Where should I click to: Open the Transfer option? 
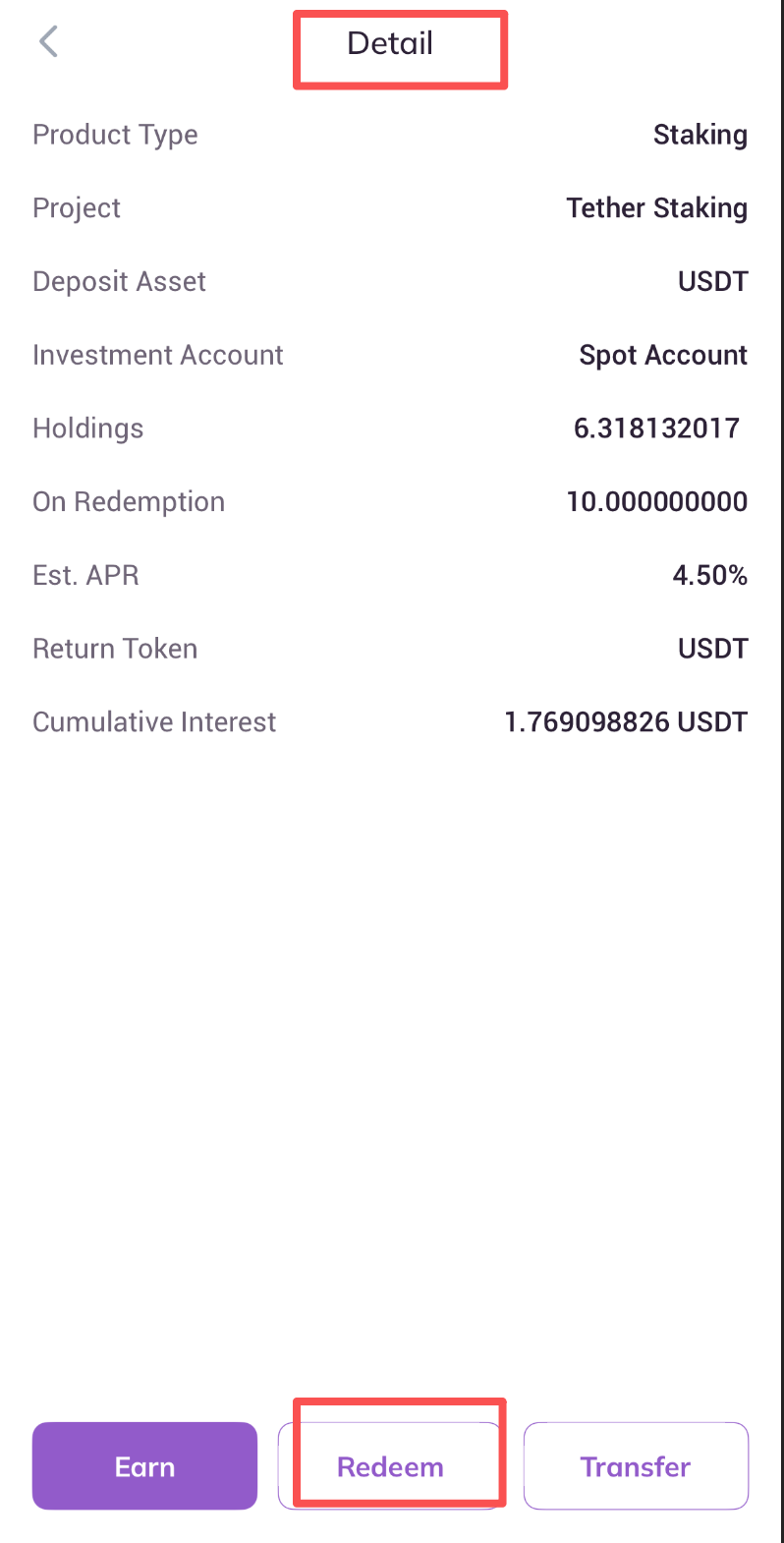click(636, 1466)
